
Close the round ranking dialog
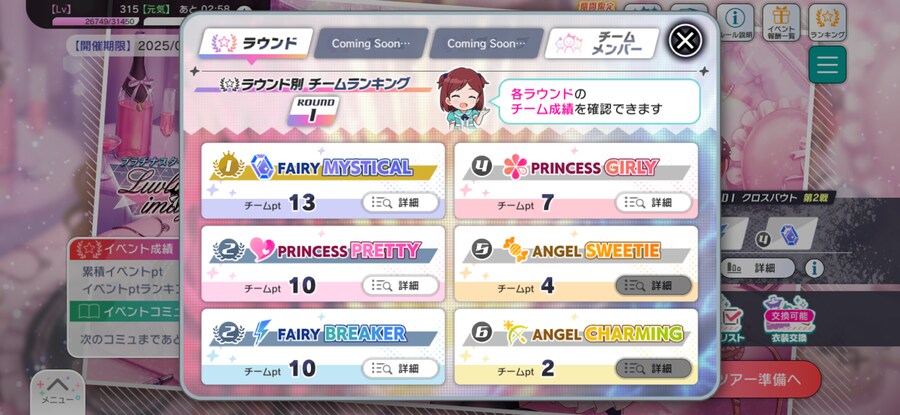[x=685, y=41]
